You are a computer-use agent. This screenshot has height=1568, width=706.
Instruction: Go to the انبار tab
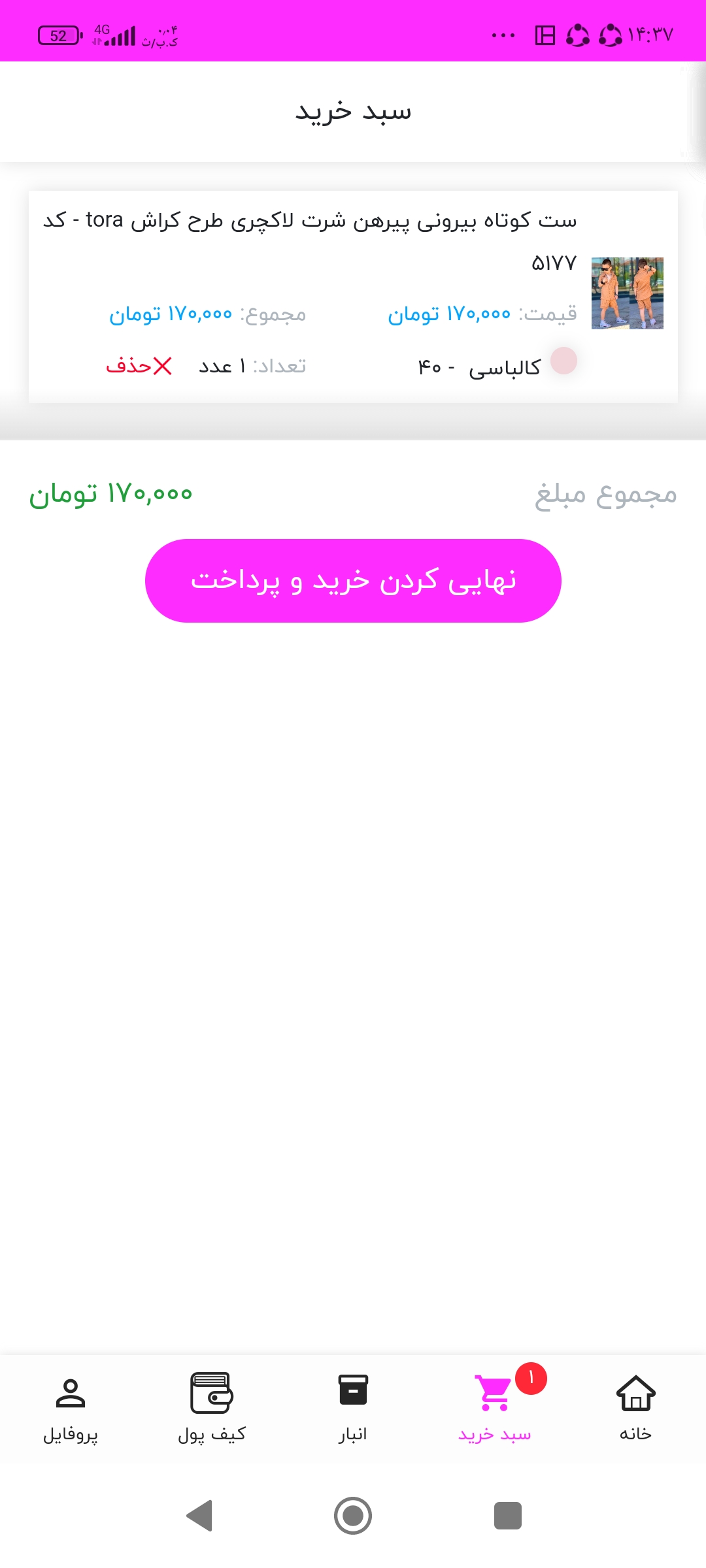(x=353, y=1408)
